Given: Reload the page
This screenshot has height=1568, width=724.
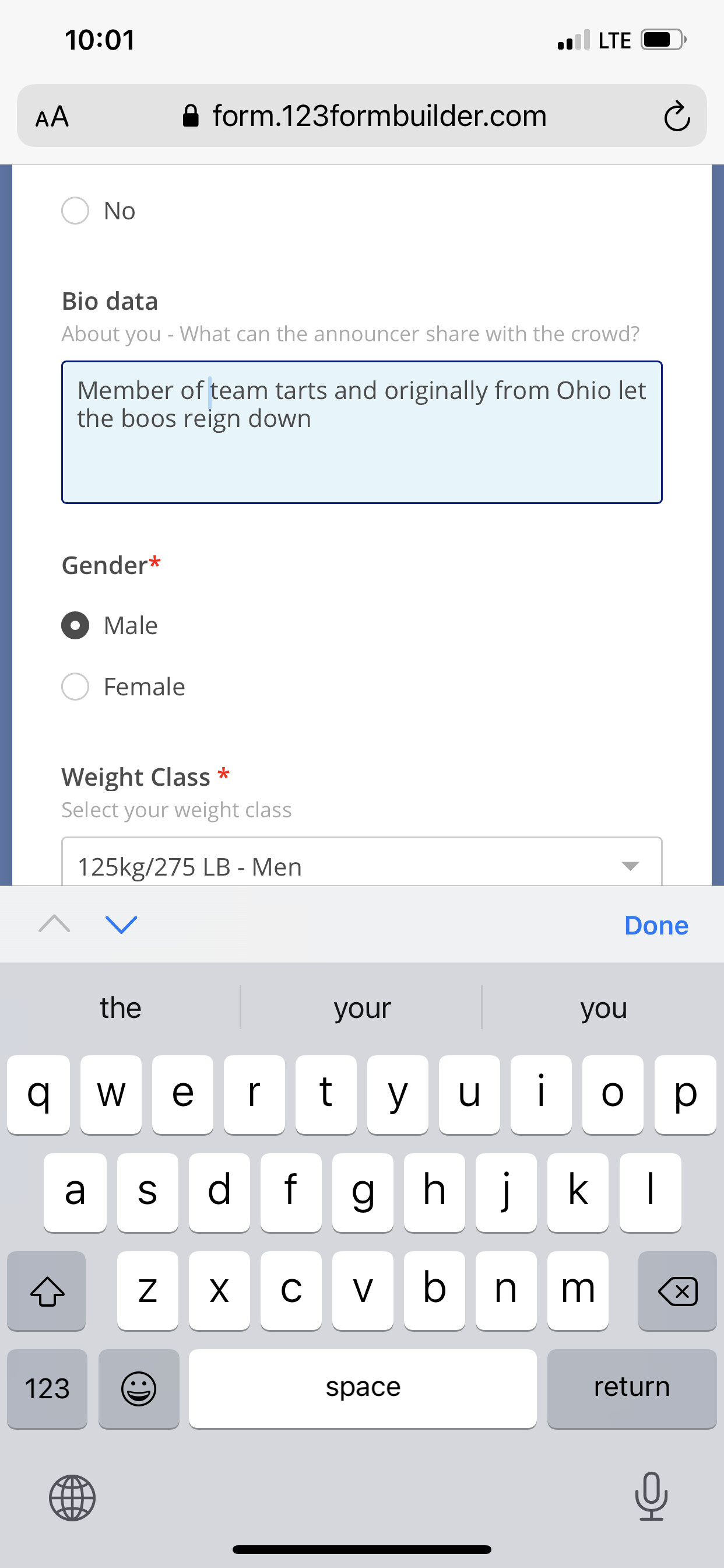Looking at the screenshot, I should [676, 116].
